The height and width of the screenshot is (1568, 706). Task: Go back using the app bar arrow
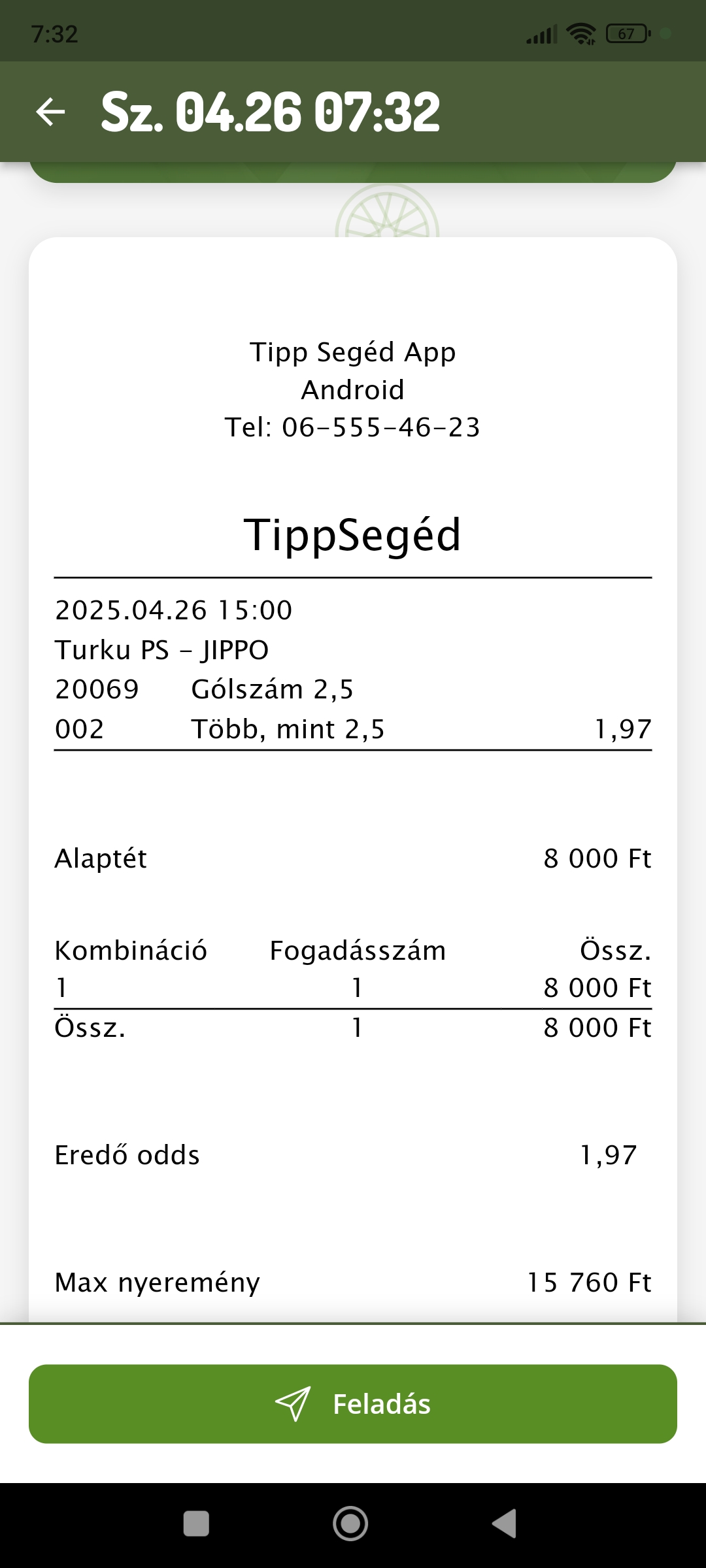[x=50, y=112]
